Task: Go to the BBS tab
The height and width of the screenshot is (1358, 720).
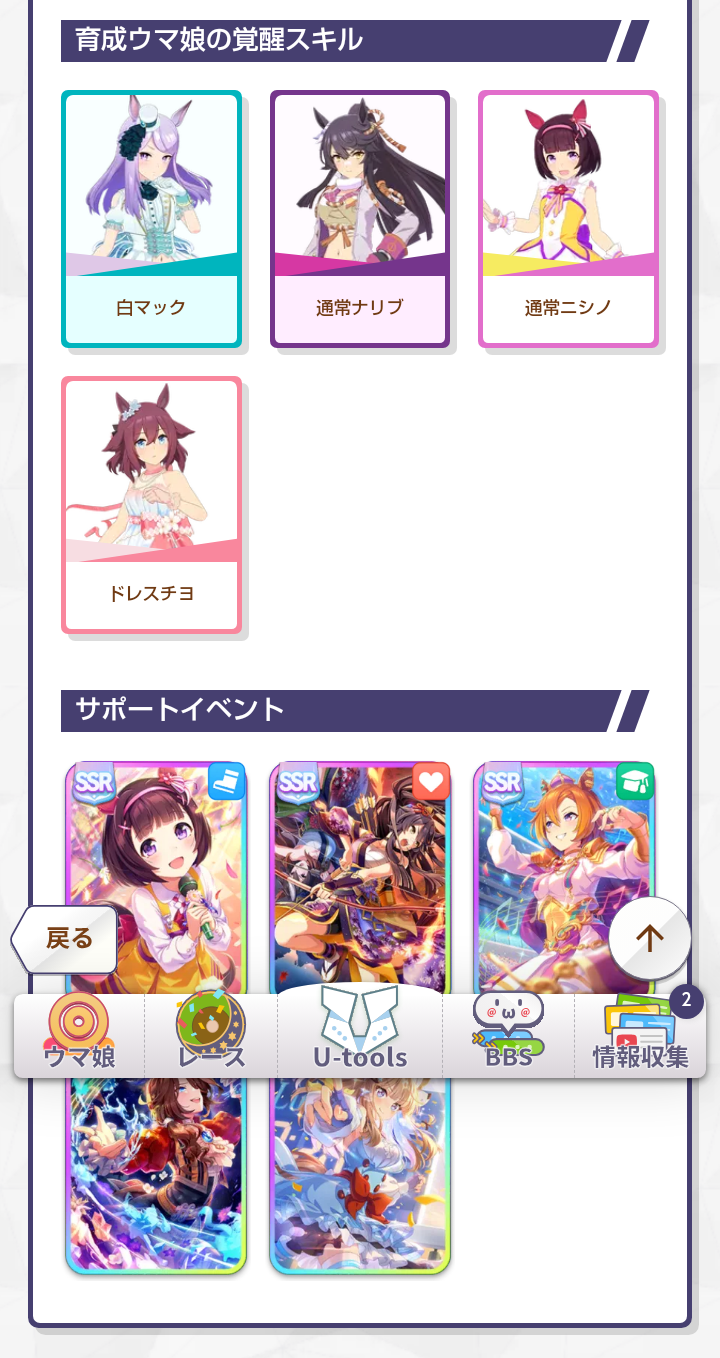Action: pyautogui.click(x=508, y=1036)
